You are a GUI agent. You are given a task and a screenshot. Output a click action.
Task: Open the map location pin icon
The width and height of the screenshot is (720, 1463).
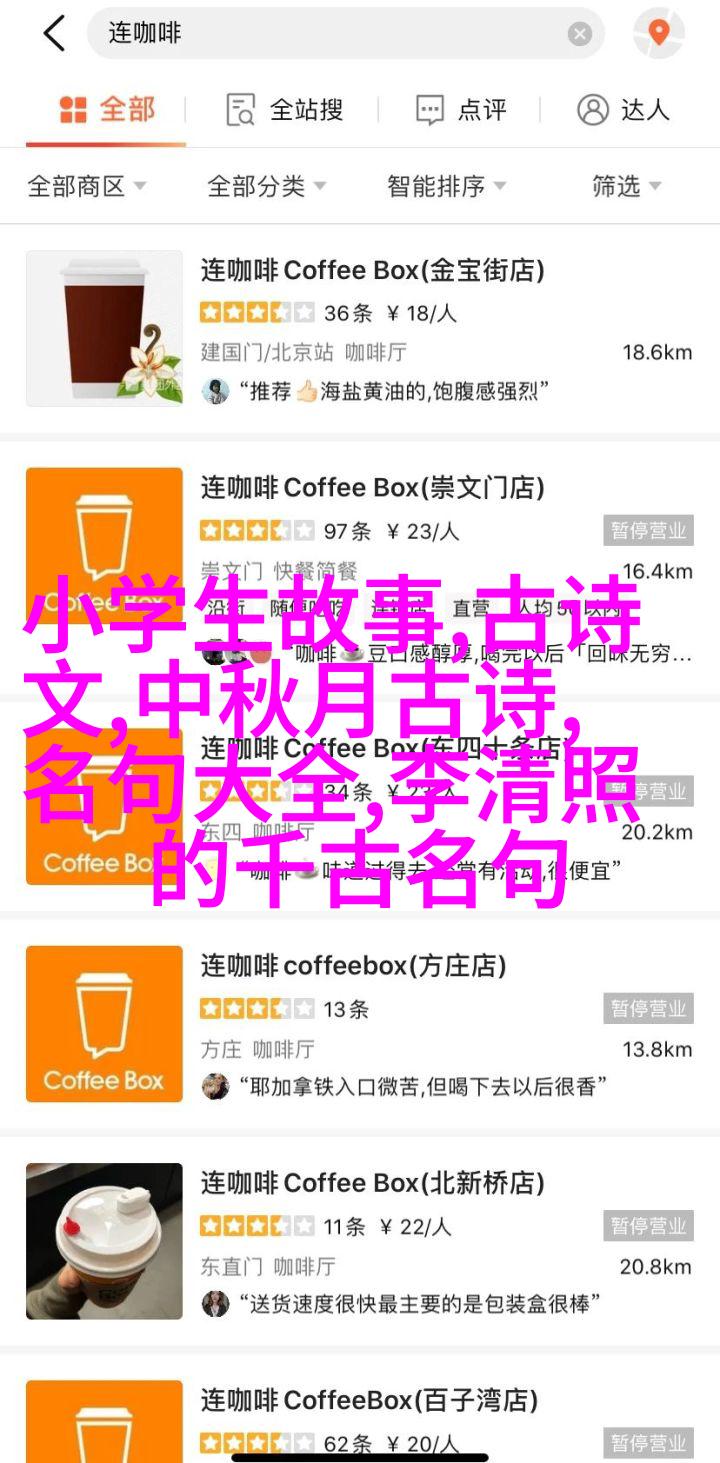[658, 34]
